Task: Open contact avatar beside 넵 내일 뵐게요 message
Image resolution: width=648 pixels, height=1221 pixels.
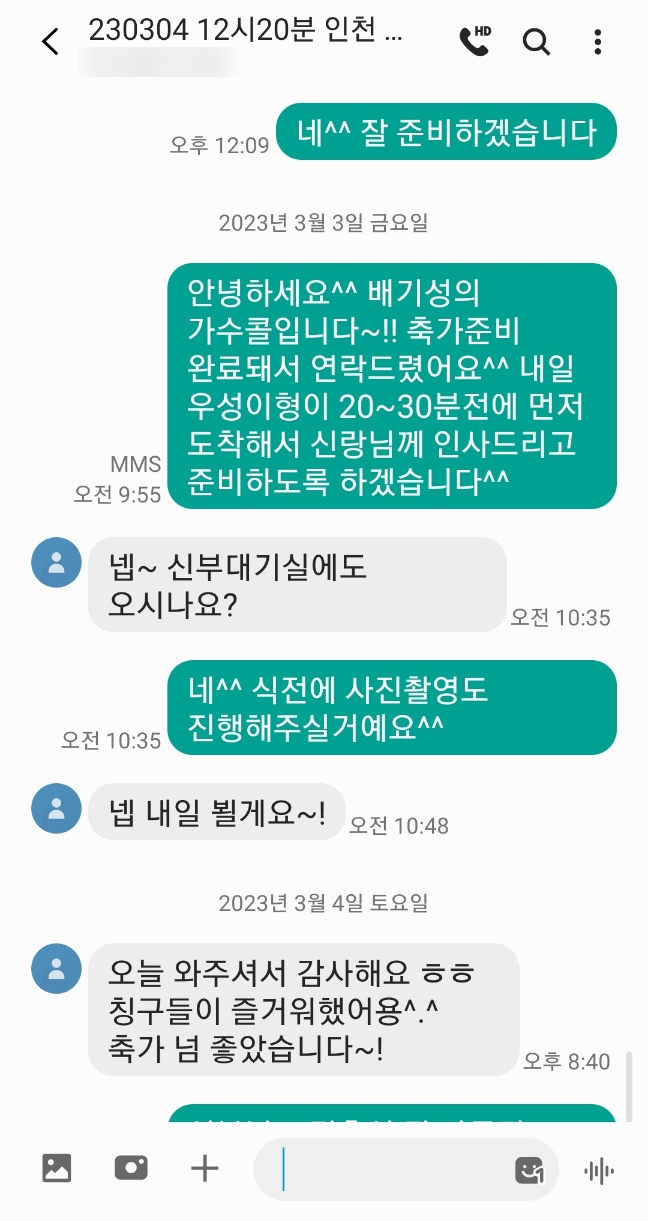Action: coord(56,807)
